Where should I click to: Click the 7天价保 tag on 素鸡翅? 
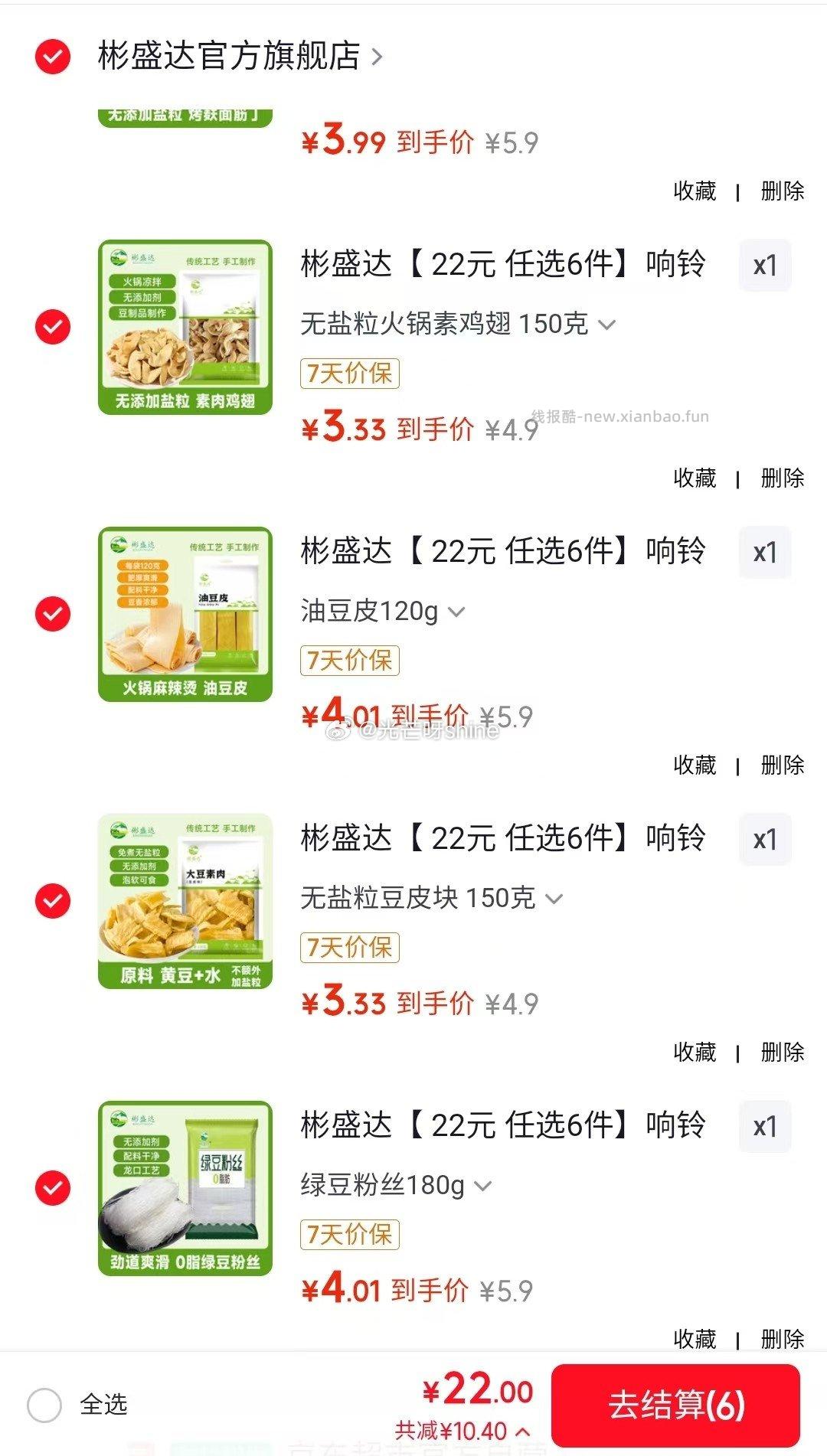pos(351,373)
